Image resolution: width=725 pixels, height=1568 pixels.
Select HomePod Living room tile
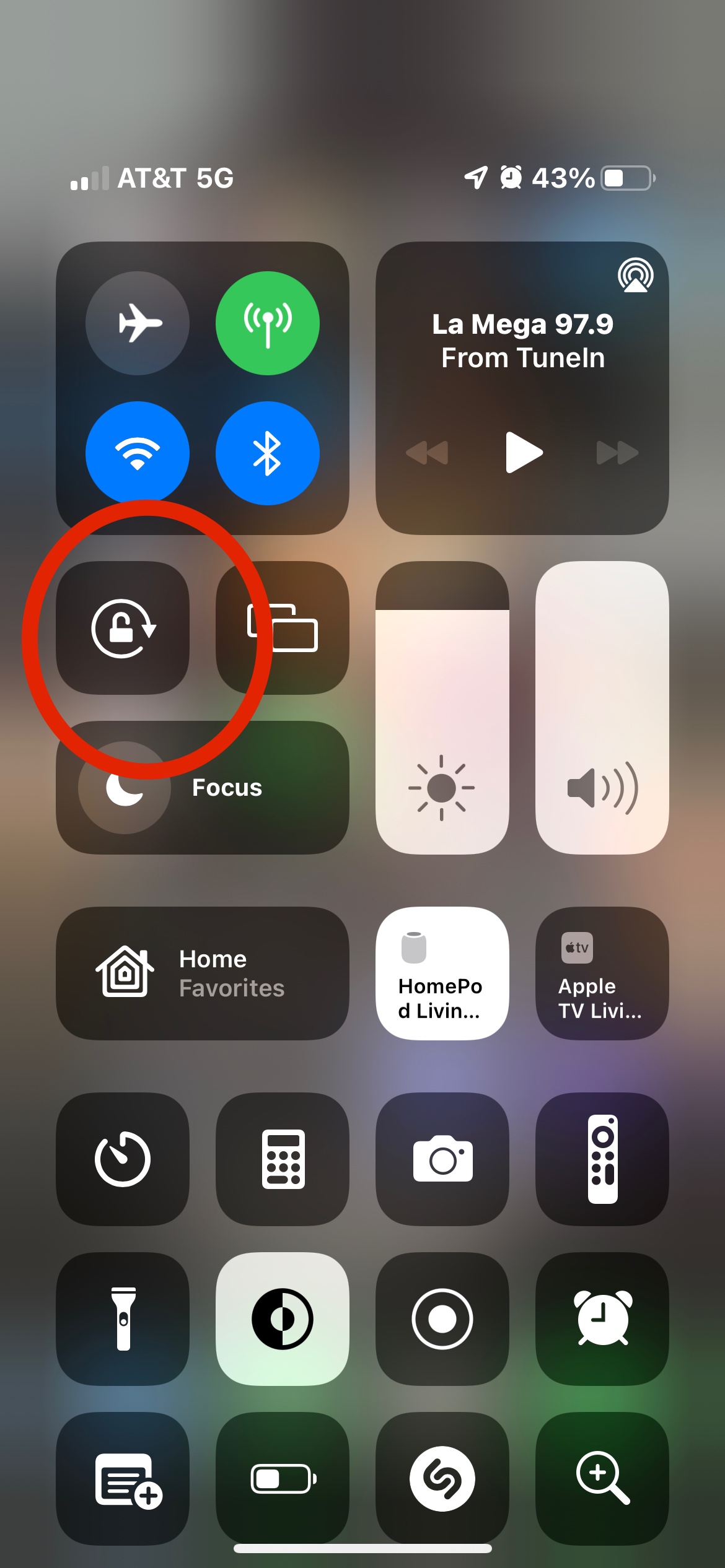(442, 973)
